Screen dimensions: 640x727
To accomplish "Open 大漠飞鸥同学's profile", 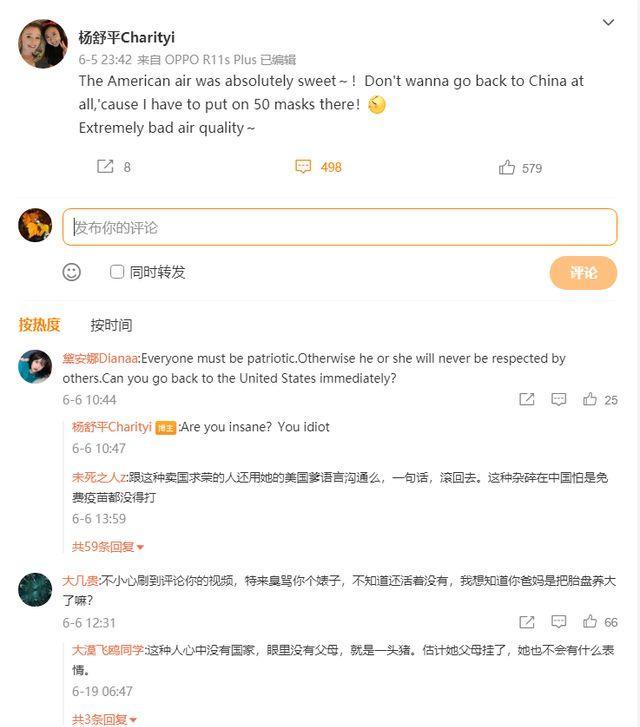I will (108, 650).
